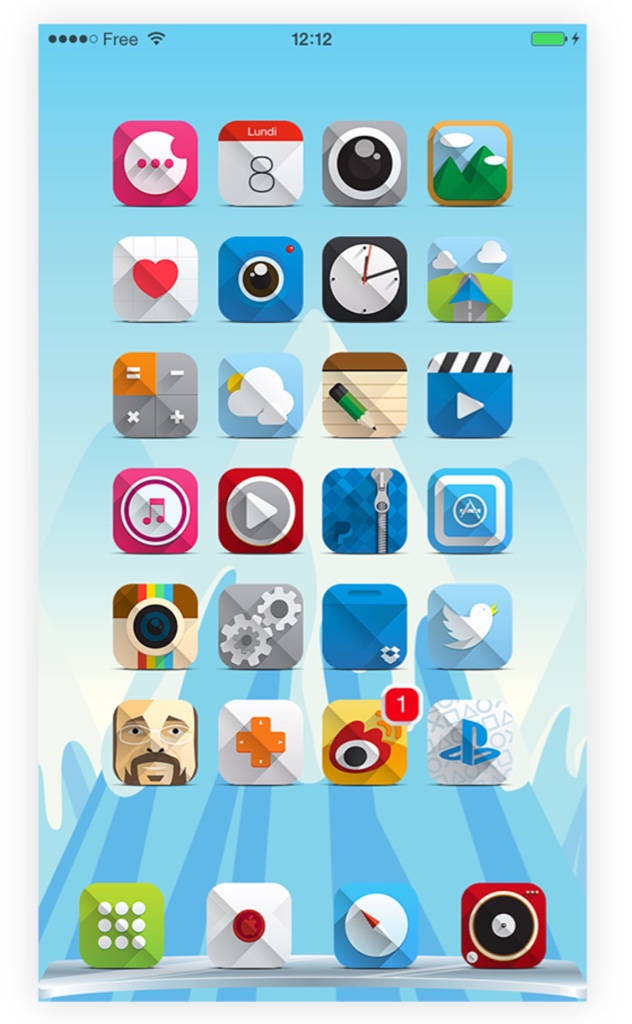The height and width of the screenshot is (1024, 632).
Task: Open the App Store icon
Action: tap(469, 510)
